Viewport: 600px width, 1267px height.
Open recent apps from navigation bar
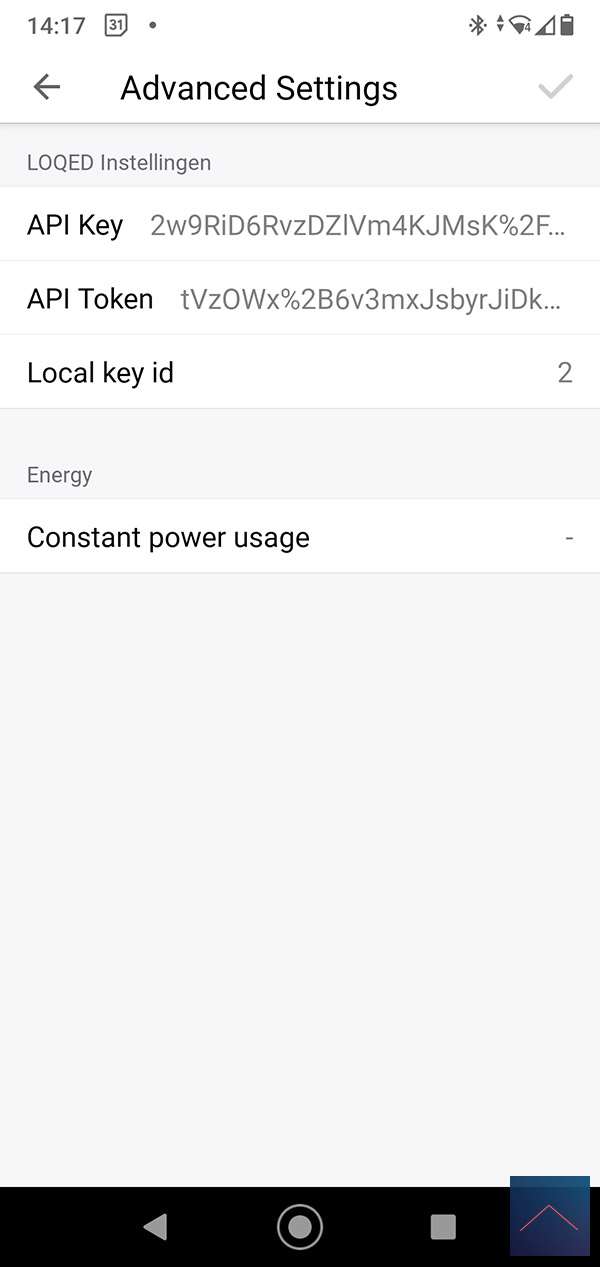pyautogui.click(x=443, y=1226)
